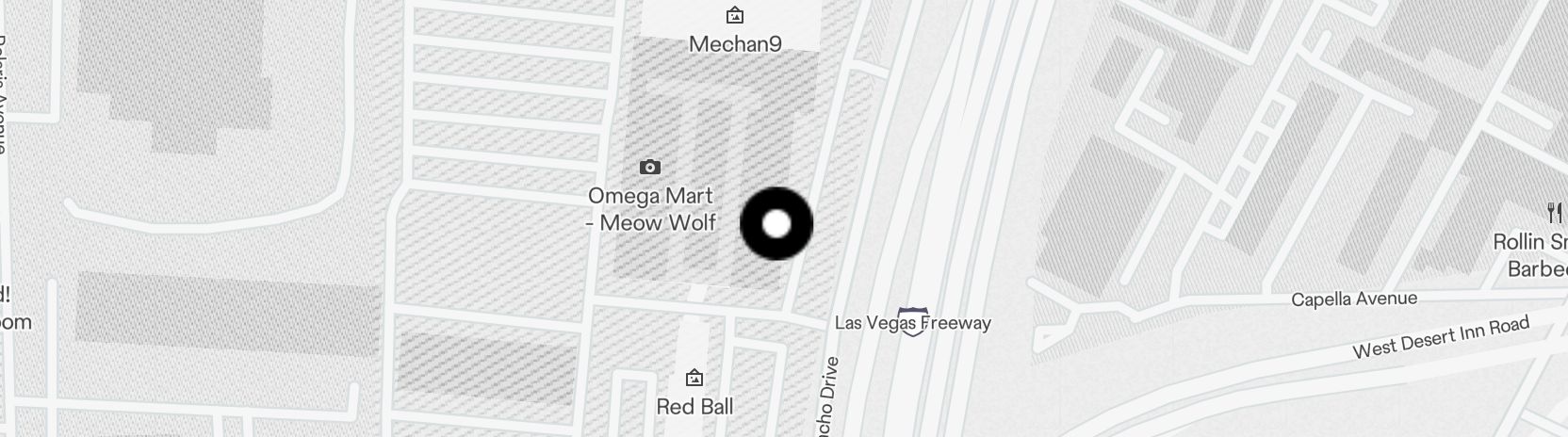The image size is (1568, 437).
Task: Tap the black location pin
Action: coord(776,224)
